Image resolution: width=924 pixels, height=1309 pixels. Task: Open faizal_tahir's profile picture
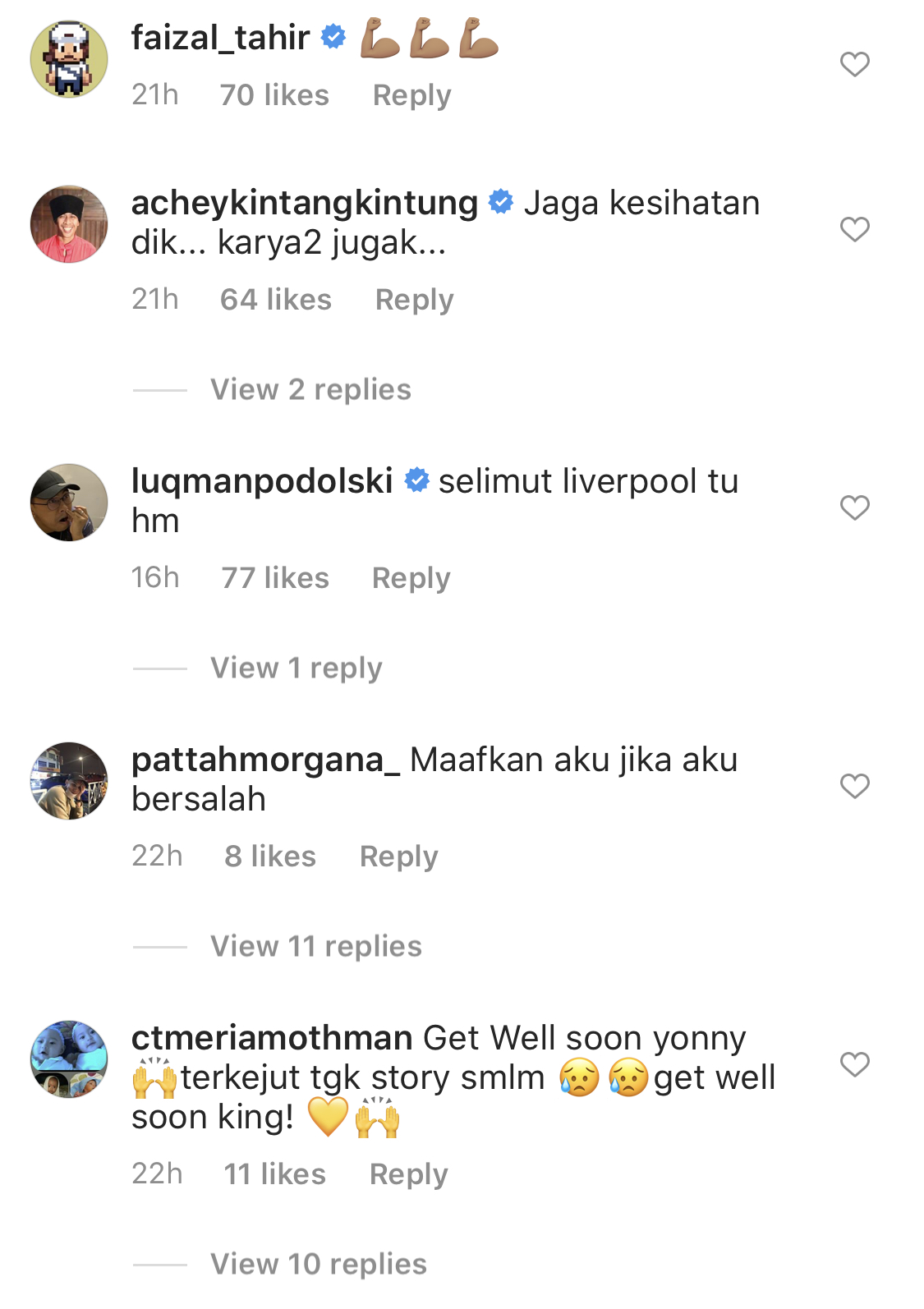[x=69, y=59]
